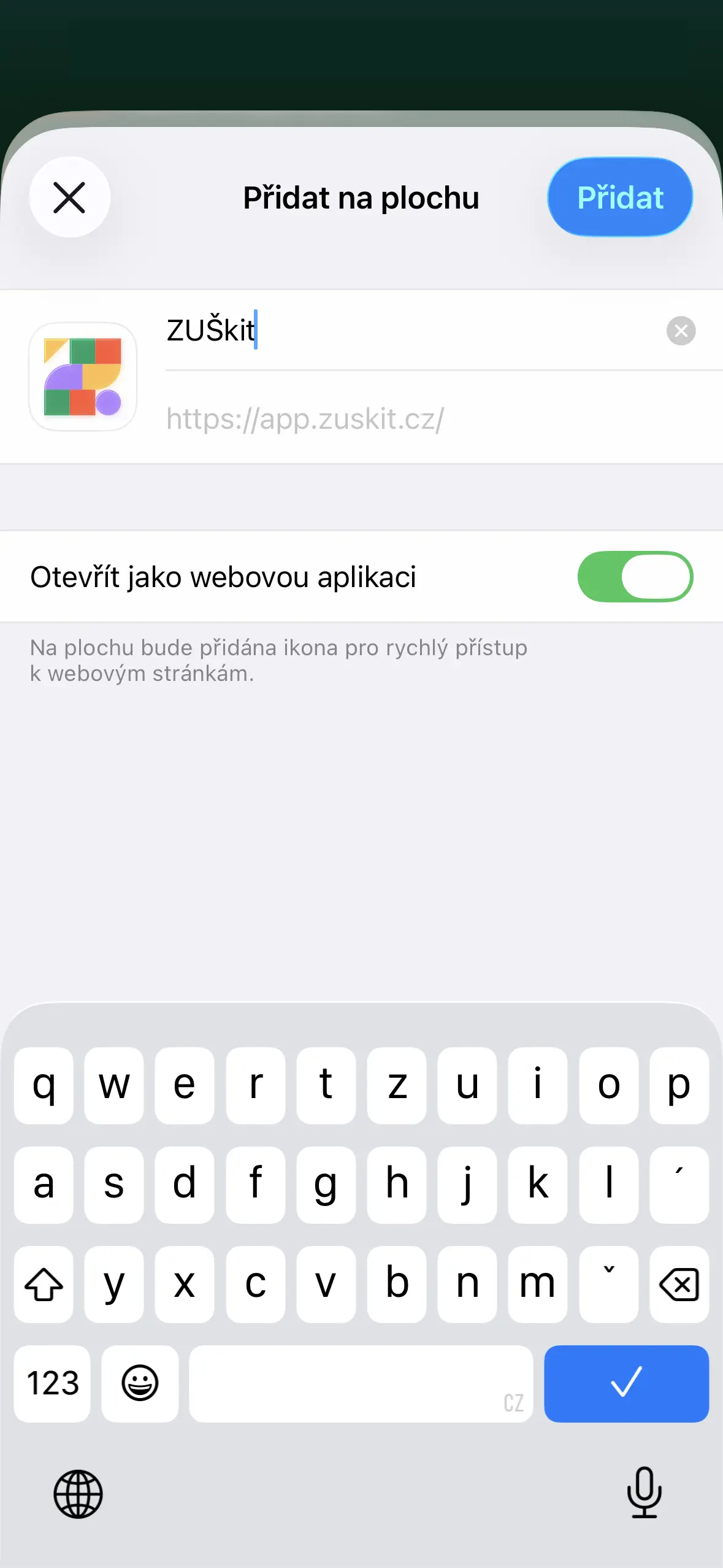The height and width of the screenshot is (1568, 723).
Task: Tap the Shift key
Action: coord(43,1285)
